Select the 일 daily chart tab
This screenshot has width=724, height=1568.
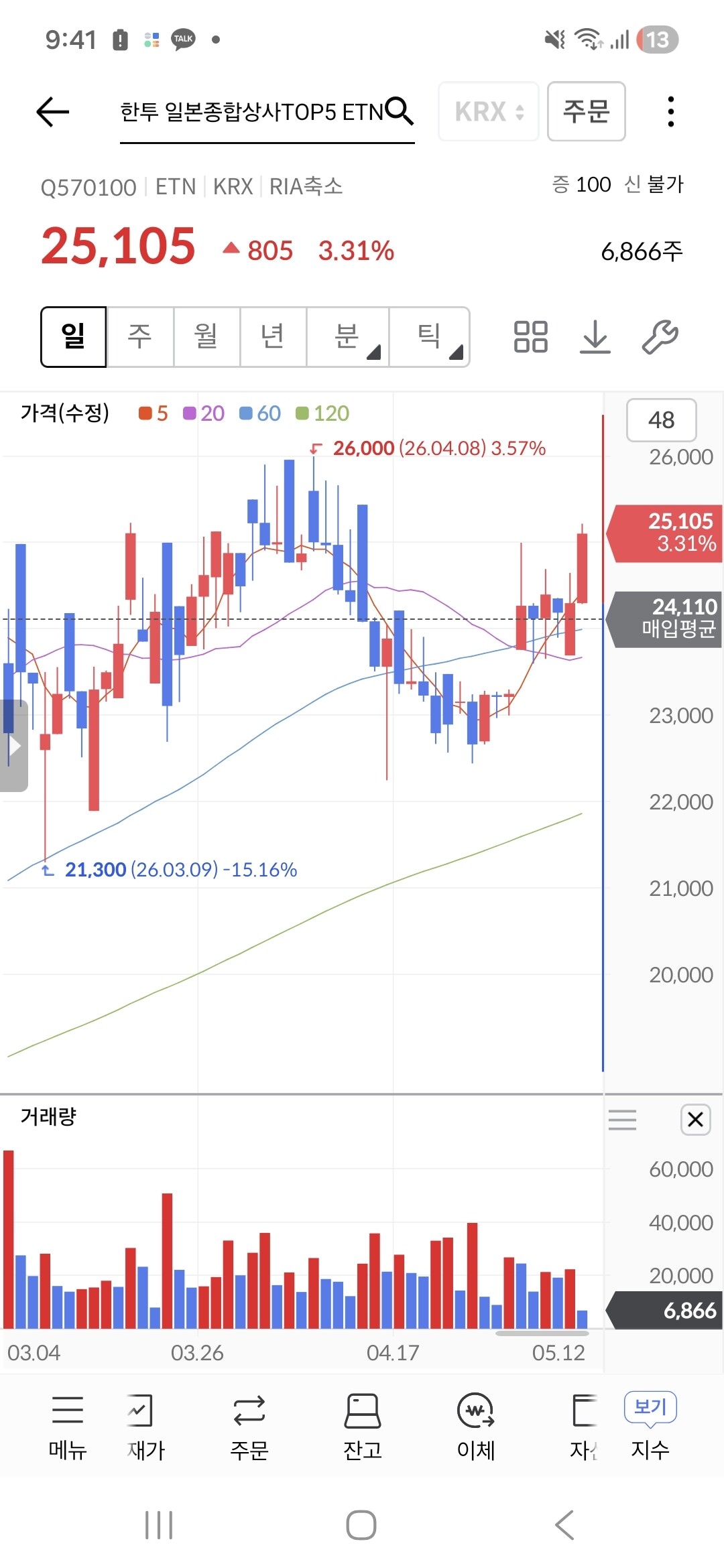[74, 336]
